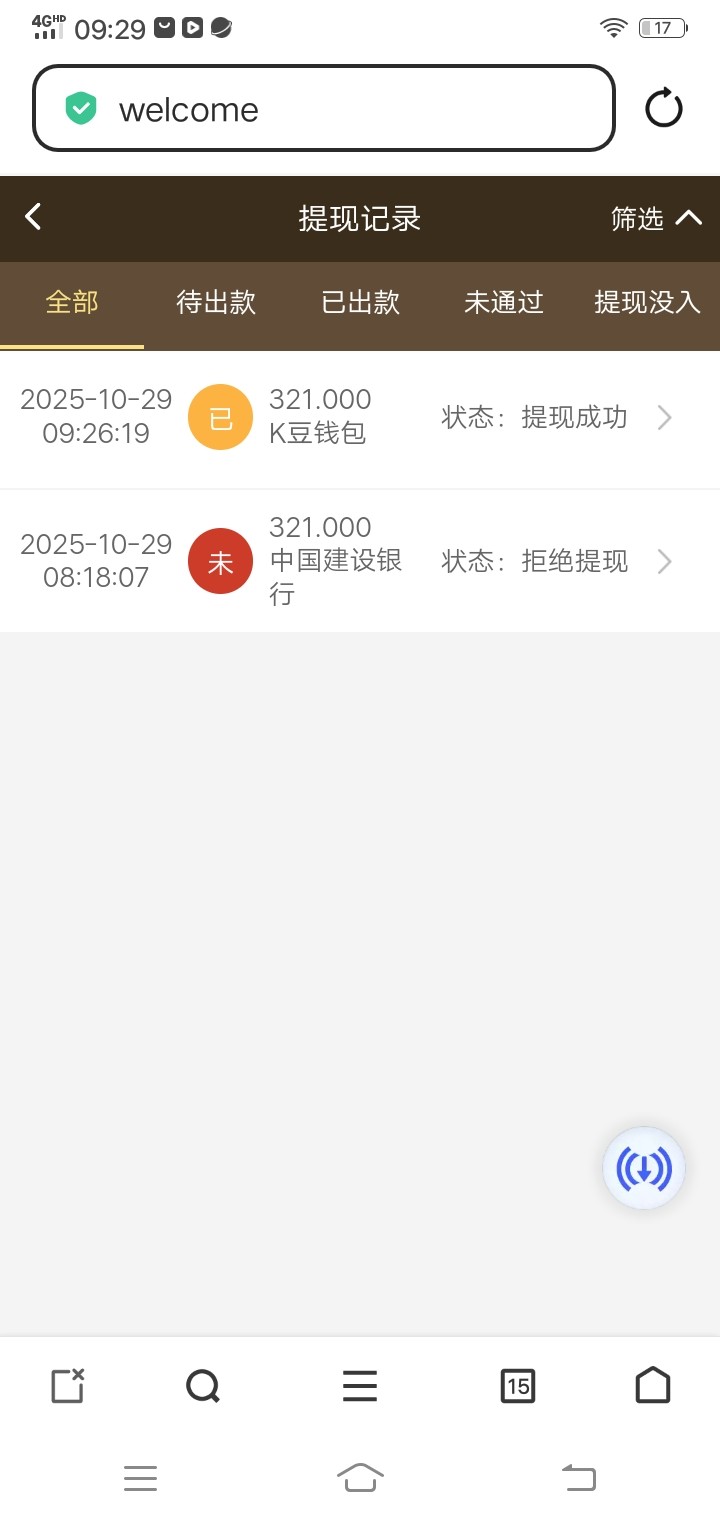The width and height of the screenshot is (720, 1520).
Task: Switch to the 待出款 tab
Action: 214,303
